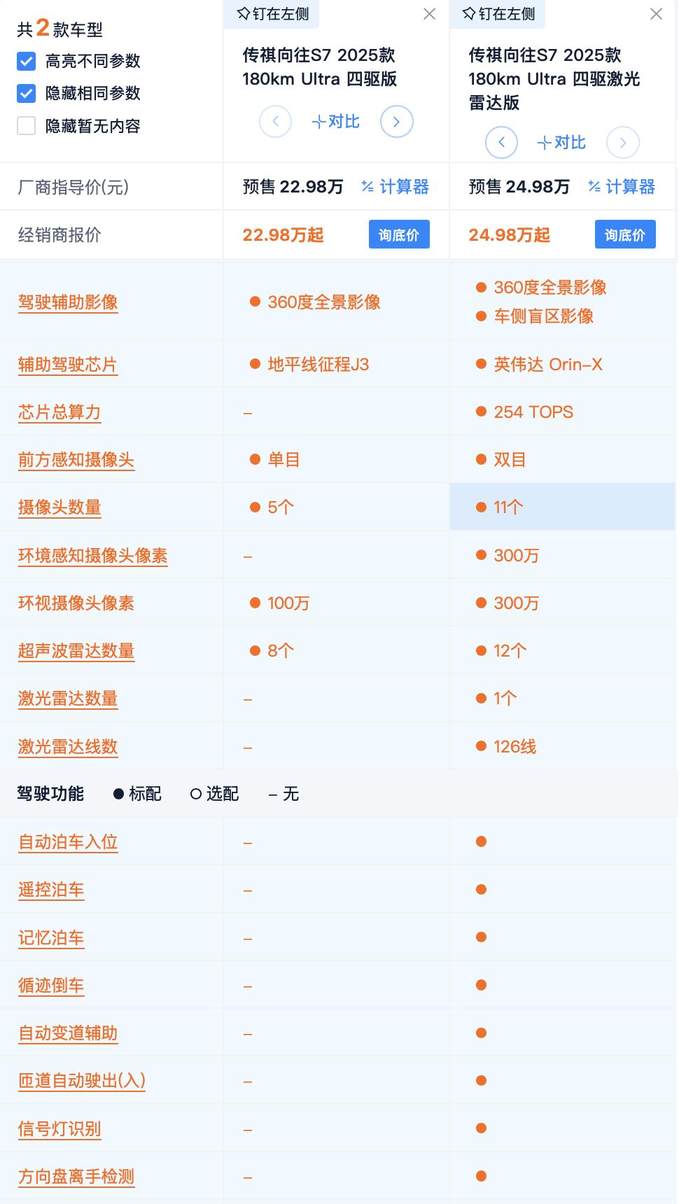Open the 方向盘离手检测 explanation link

coord(76,1177)
